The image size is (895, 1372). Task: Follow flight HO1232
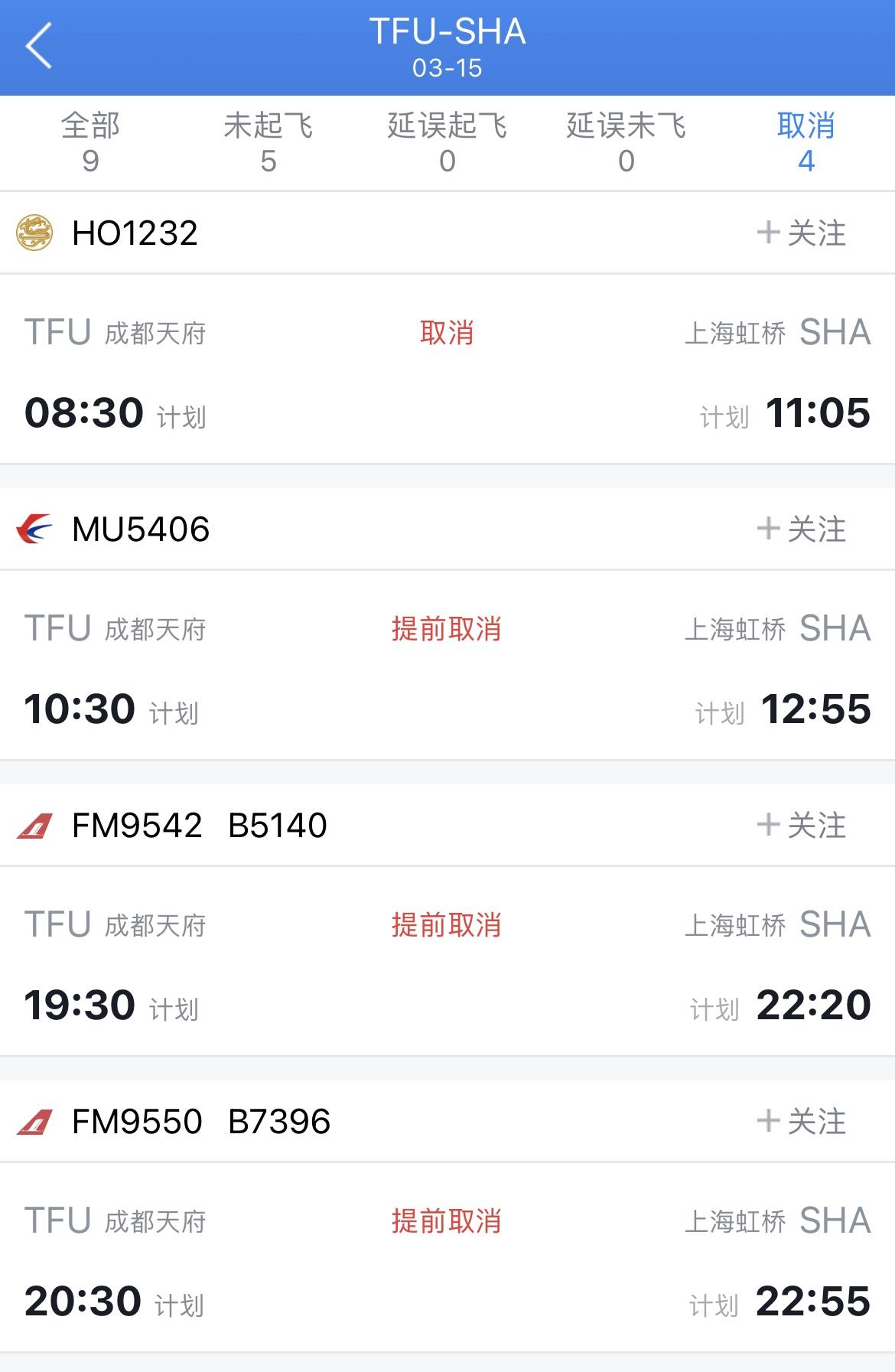(802, 233)
